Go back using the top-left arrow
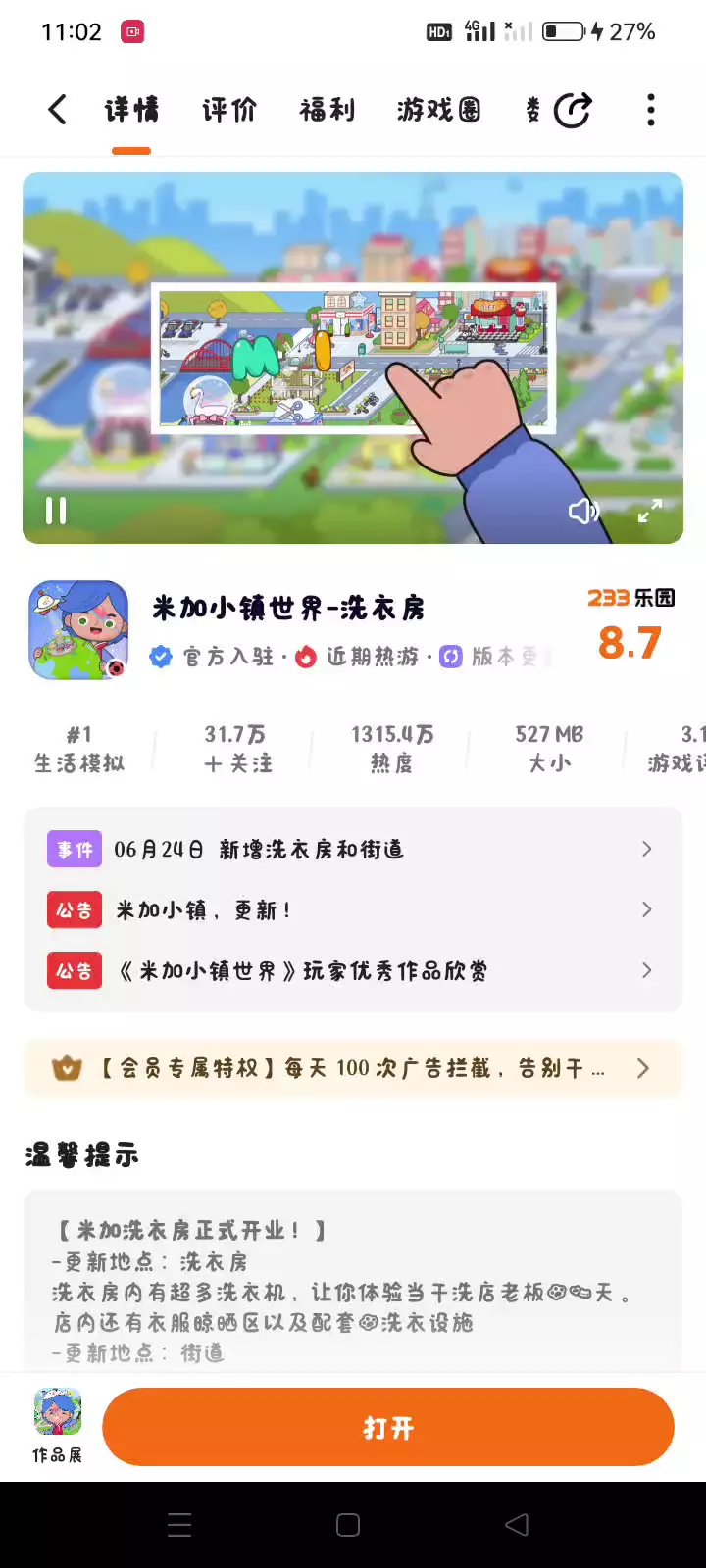Image resolution: width=706 pixels, height=1568 pixels. coord(58,110)
